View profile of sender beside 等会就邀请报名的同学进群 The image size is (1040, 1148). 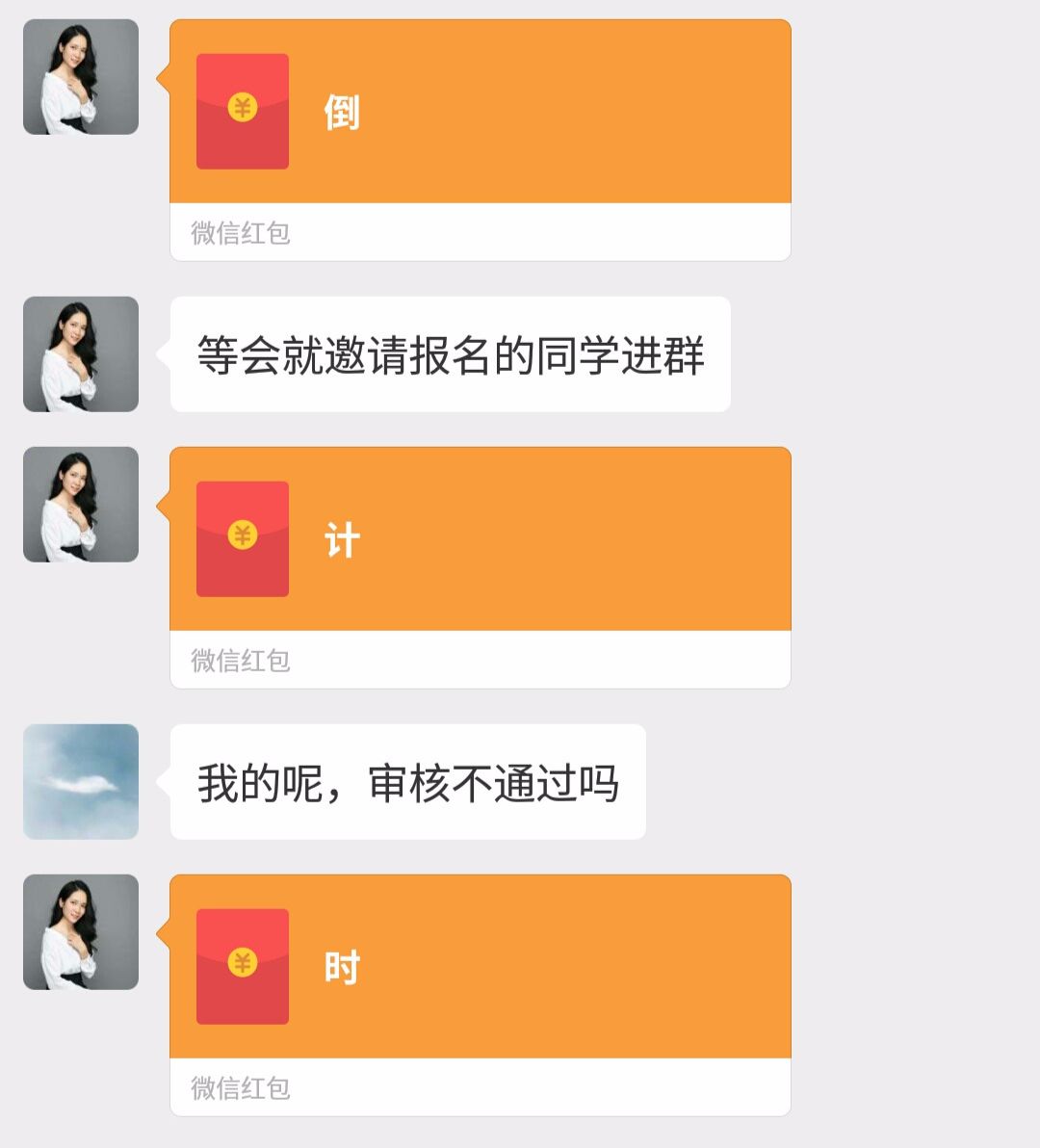coord(81,354)
